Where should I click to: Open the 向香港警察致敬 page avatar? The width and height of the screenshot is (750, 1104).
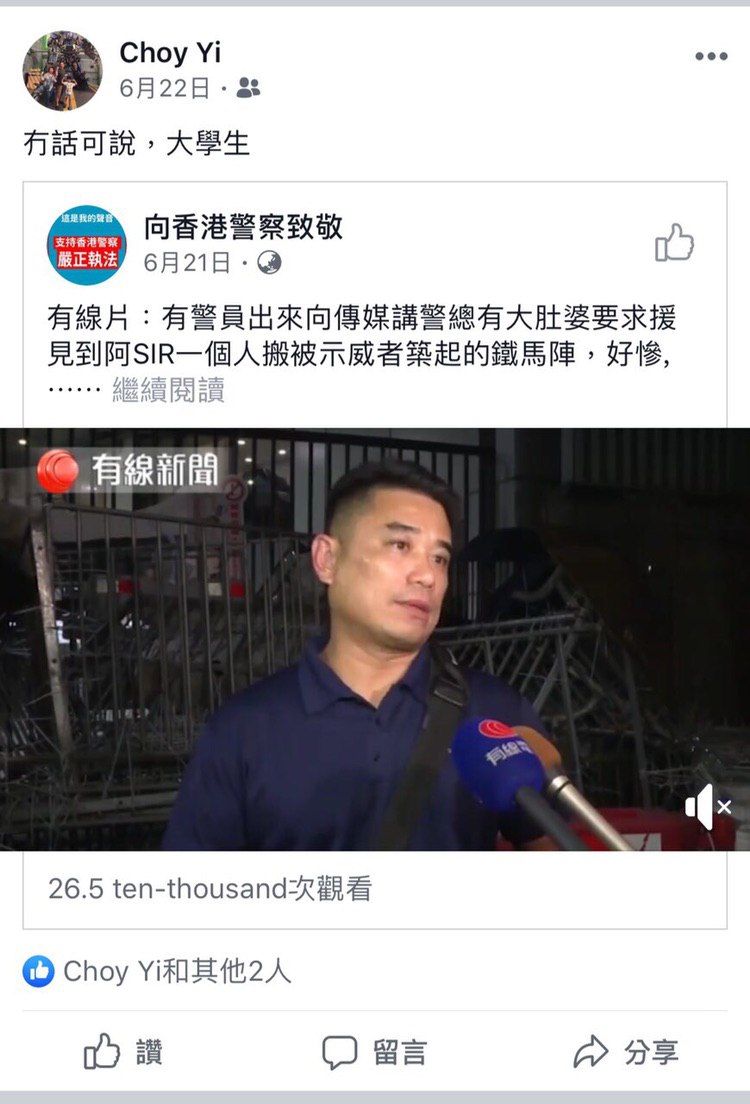pyautogui.click(x=86, y=245)
